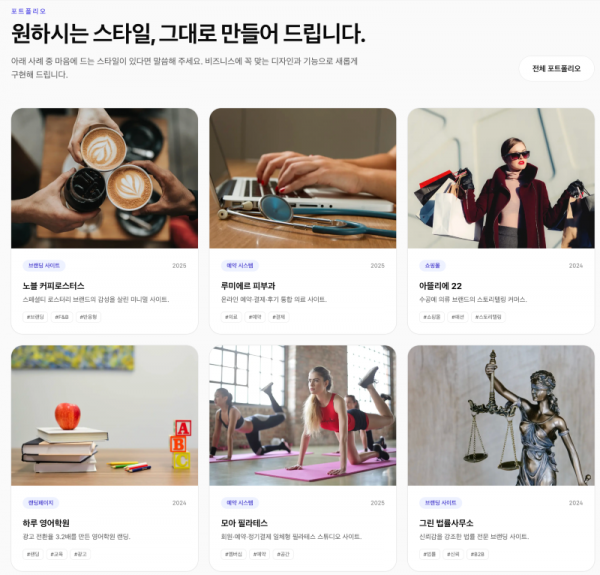Open the 모아 필라테스 portfolio card
This screenshot has width=600, height=575.
click(x=302, y=457)
